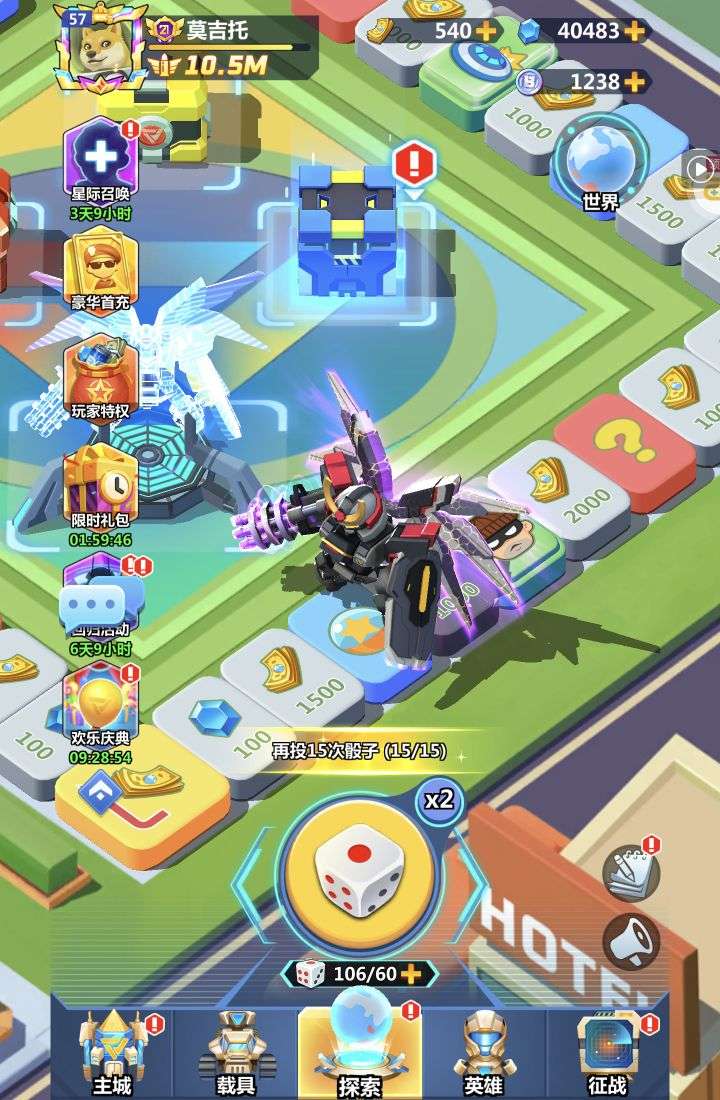720x1100 pixels.
Task: Open the player avatar profile
Action: [x=100, y=45]
